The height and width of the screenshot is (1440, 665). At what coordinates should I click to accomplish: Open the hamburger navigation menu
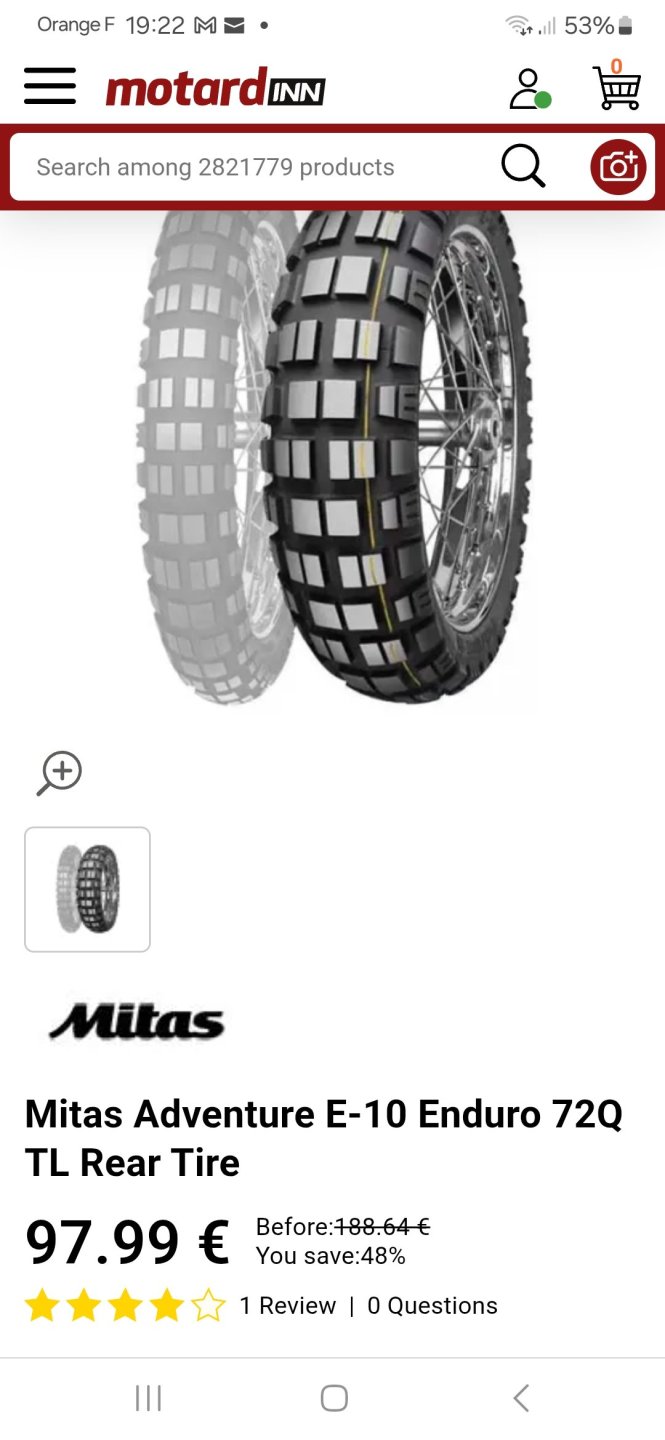point(50,86)
